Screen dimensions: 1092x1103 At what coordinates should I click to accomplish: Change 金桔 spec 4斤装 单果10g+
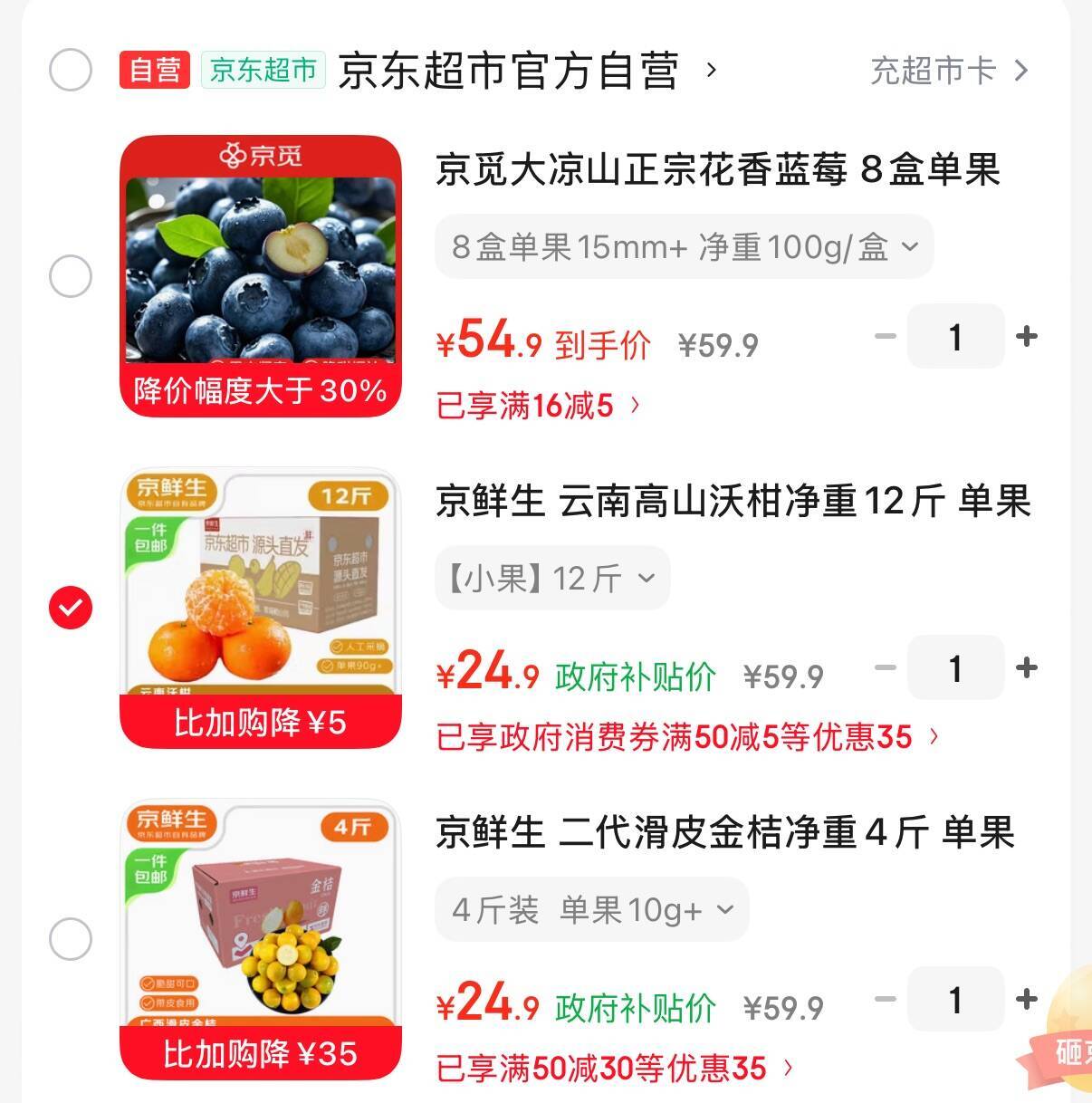(x=591, y=909)
